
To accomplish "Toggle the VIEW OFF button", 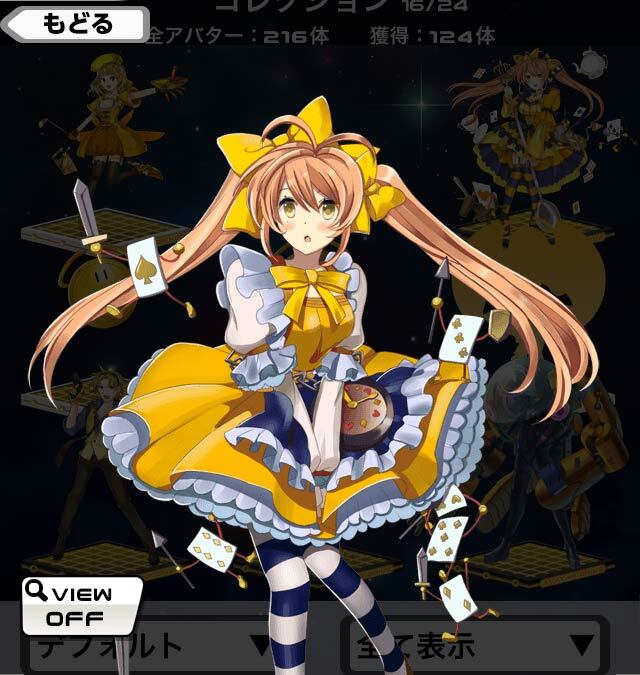I will click(82, 605).
